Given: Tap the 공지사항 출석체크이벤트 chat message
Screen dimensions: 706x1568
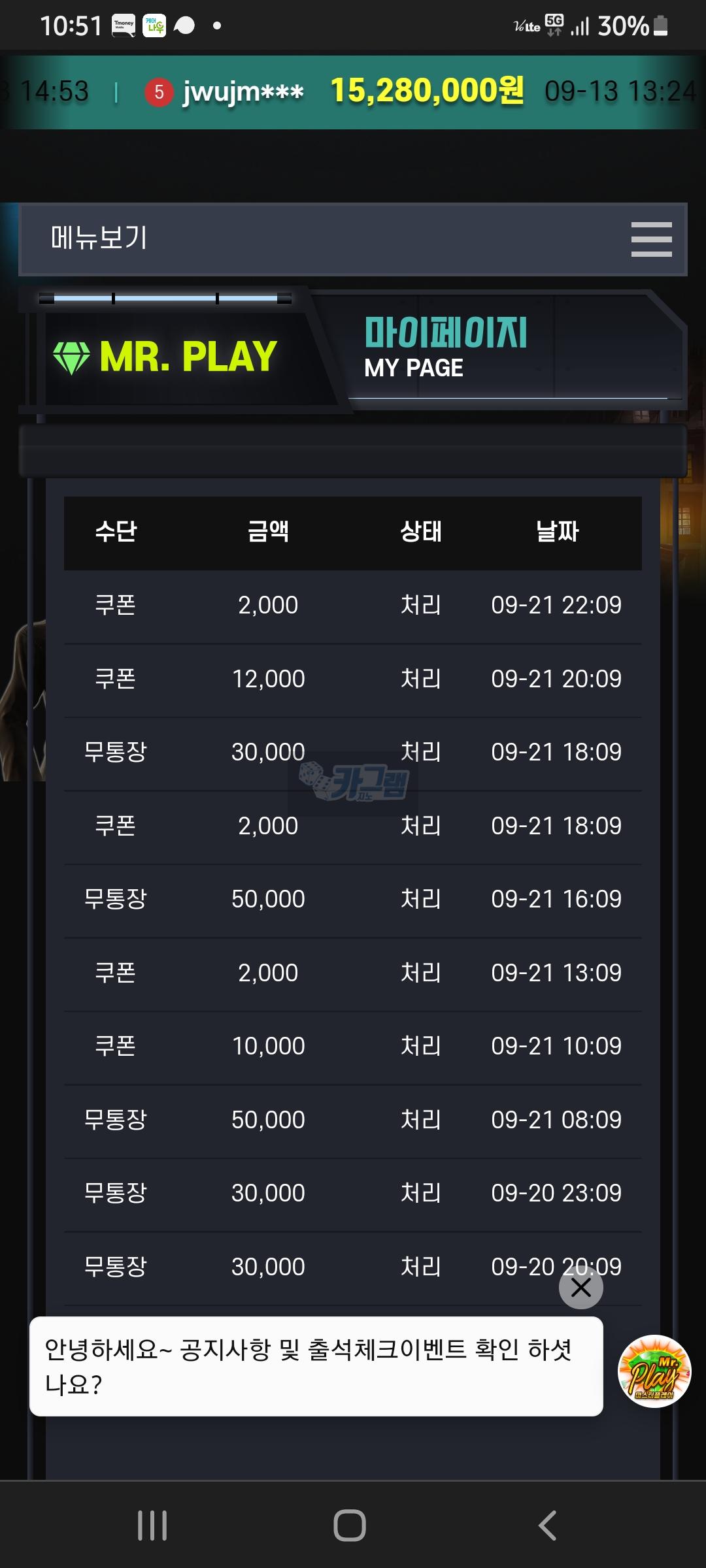Looking at the screenshot, I should pyautogui.click(x=316, y=1366).
